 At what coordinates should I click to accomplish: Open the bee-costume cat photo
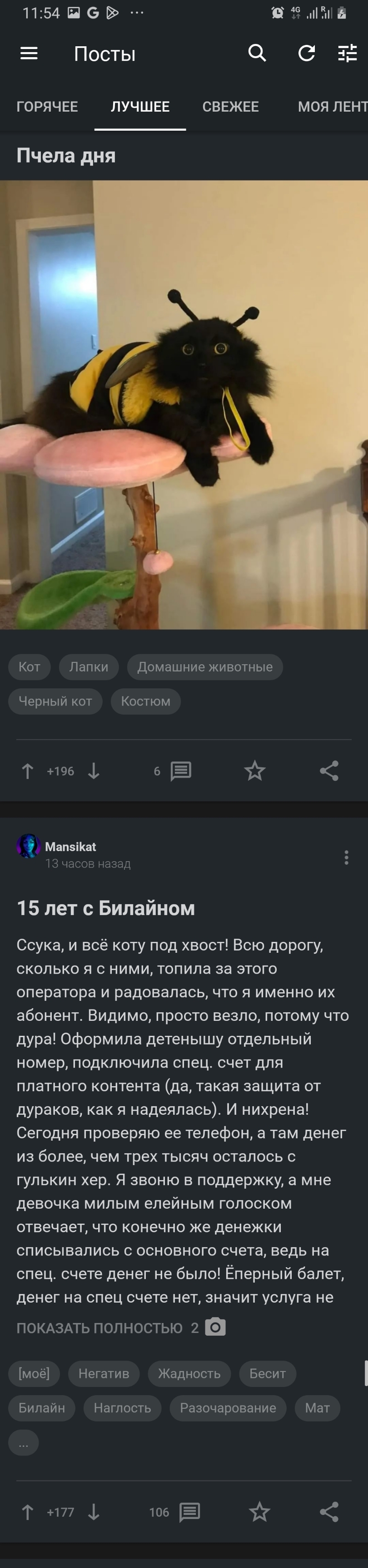pos(184,404)
